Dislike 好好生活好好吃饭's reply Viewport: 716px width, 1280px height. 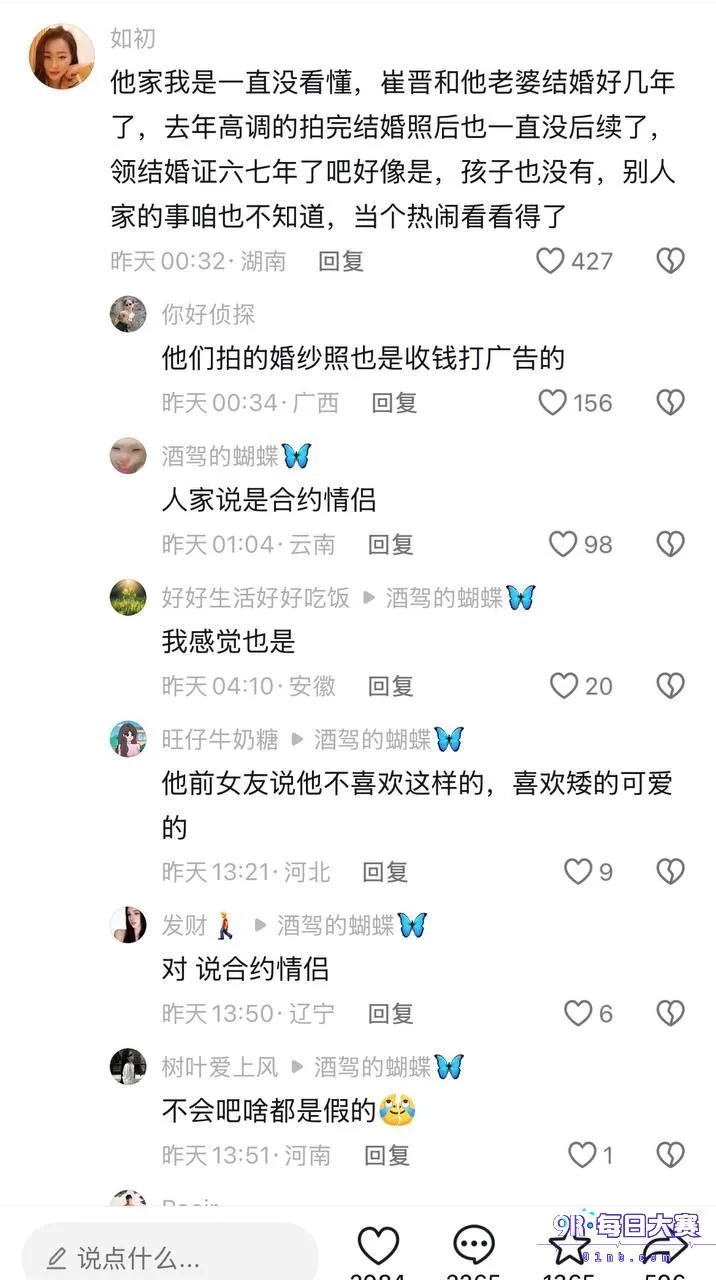pyautogui.click(x=670, y=686)
